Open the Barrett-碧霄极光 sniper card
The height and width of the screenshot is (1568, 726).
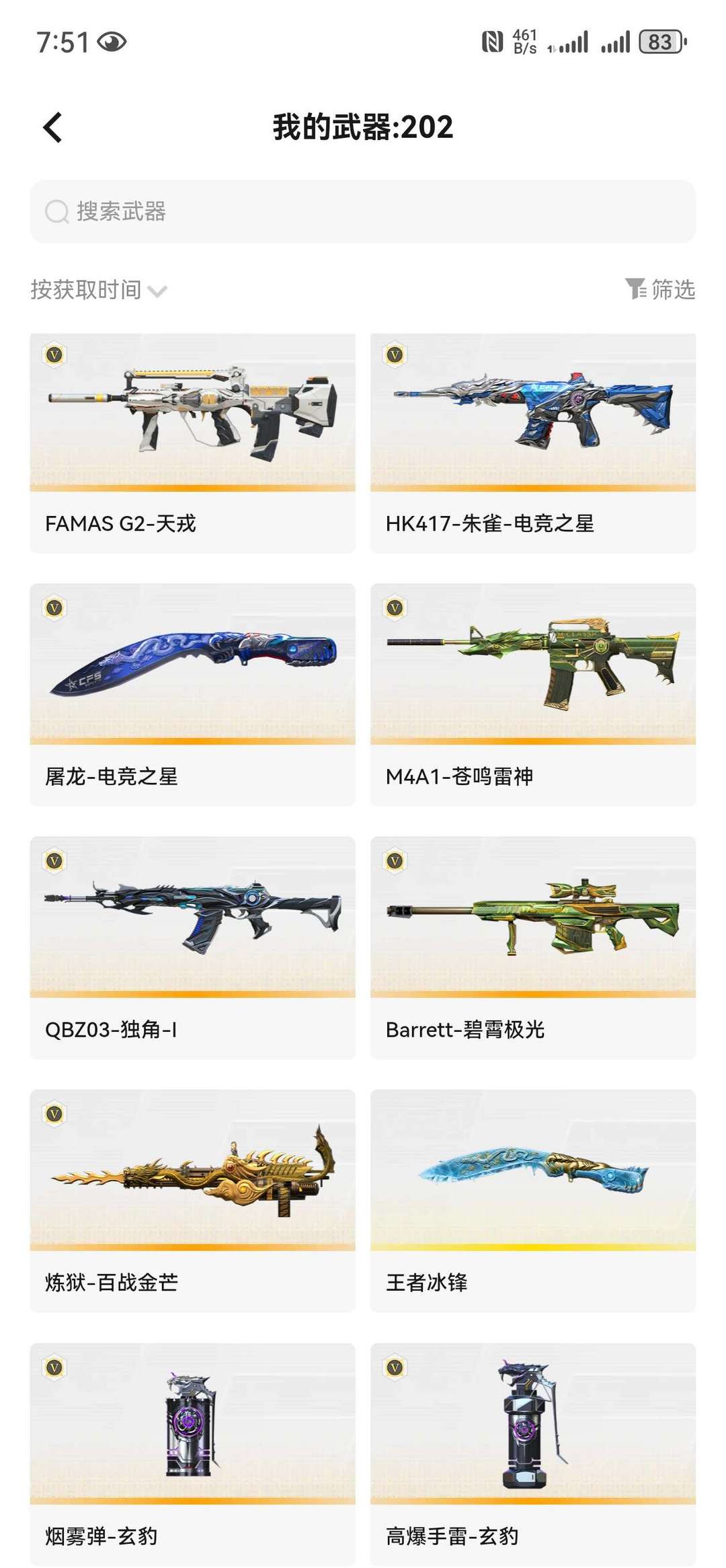click(x=532, y=947)
